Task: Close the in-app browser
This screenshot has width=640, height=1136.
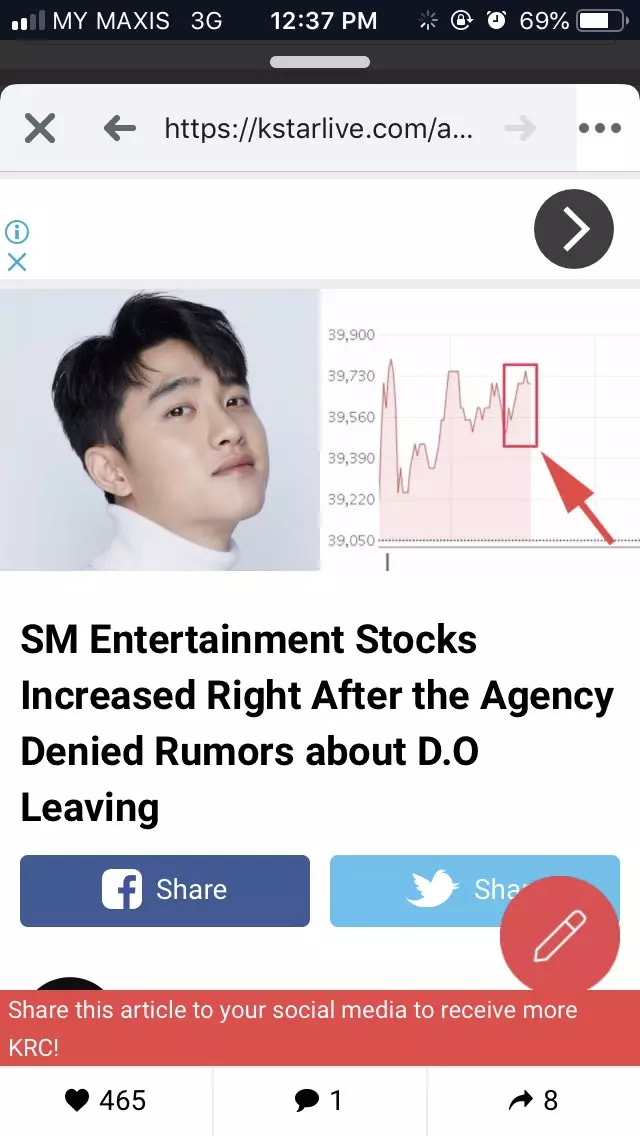Action: (x=40, y=128)
